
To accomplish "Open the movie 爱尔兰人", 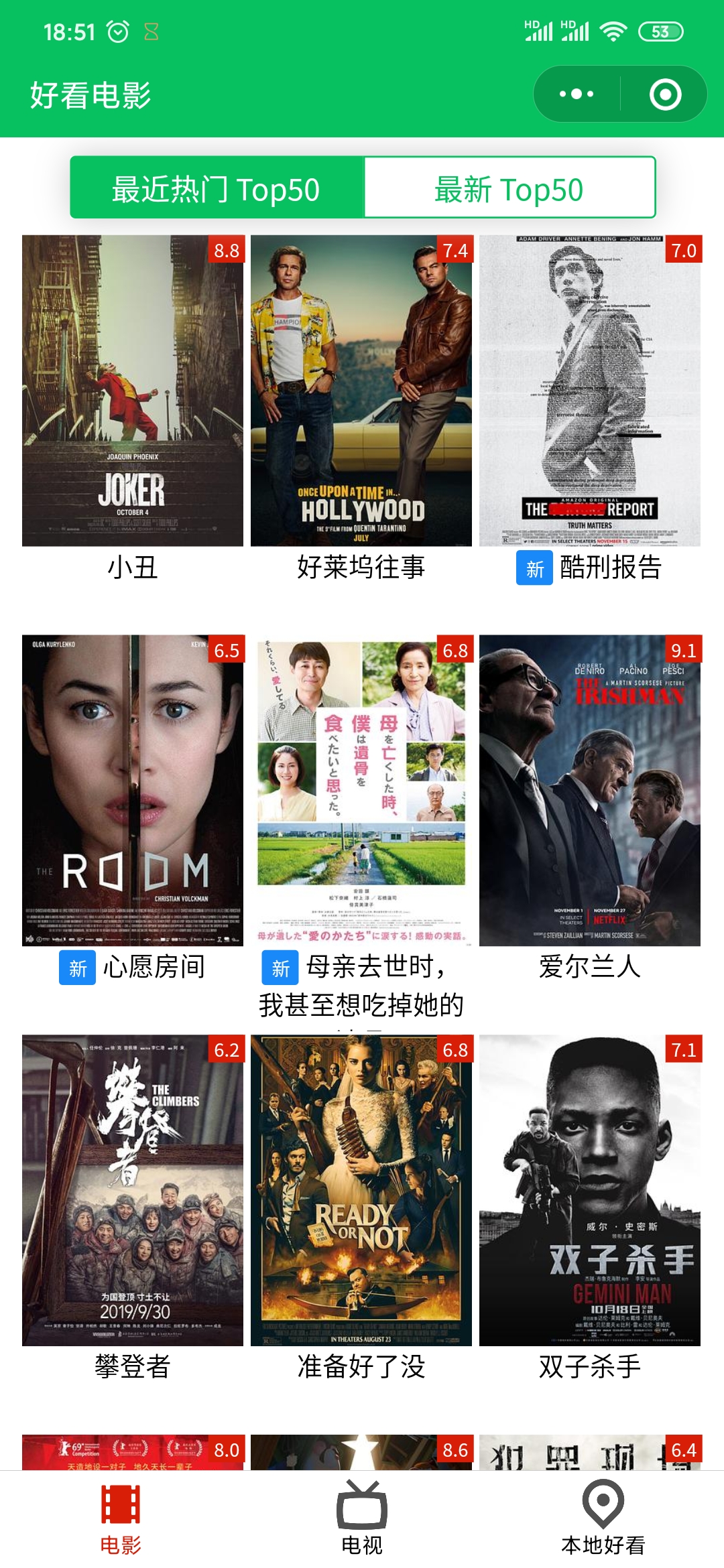I will 590,791.
